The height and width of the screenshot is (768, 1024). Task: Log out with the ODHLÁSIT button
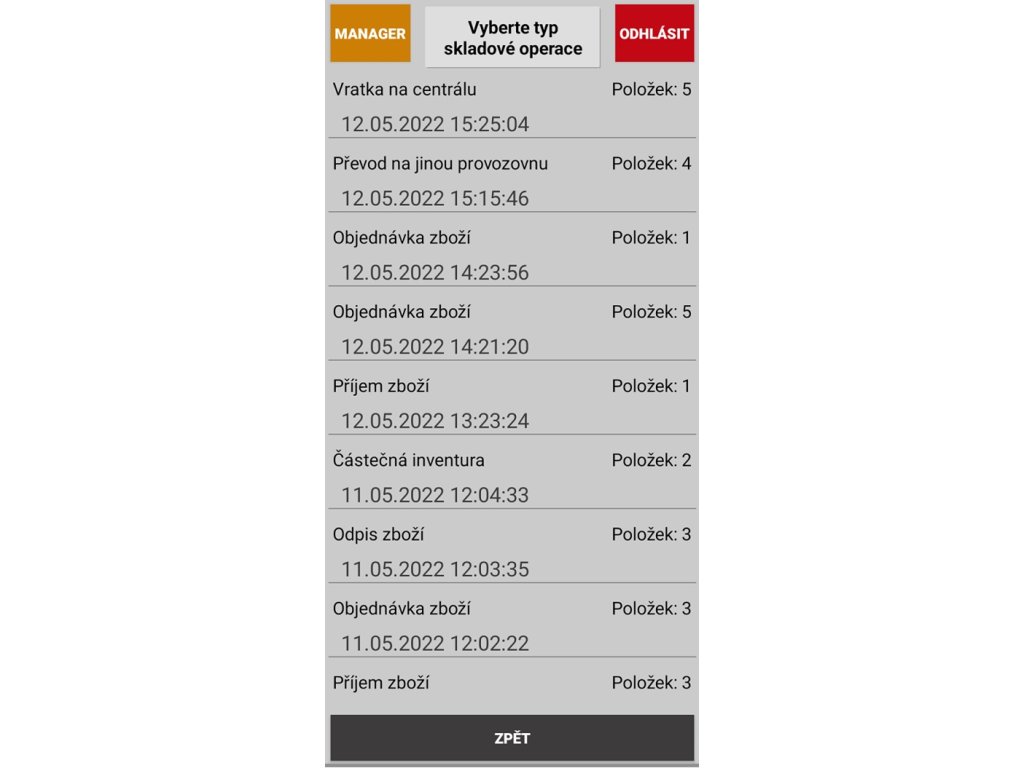click(654, 33)
